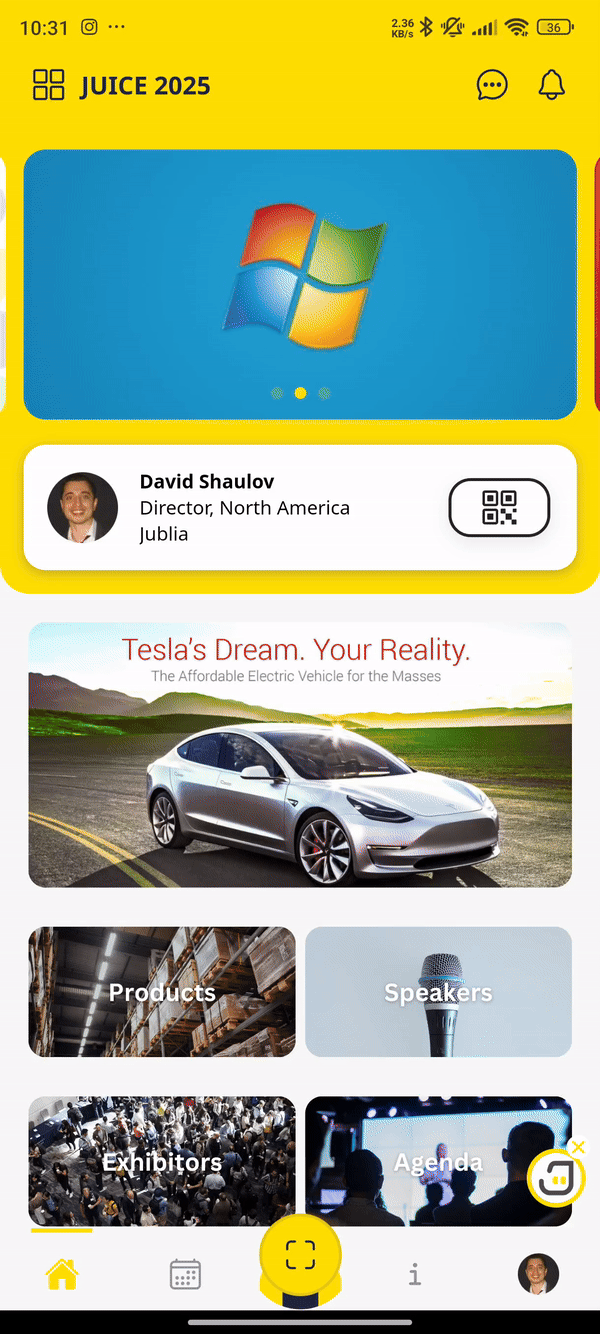Open the chat messages icon

[x=492, y=85]
